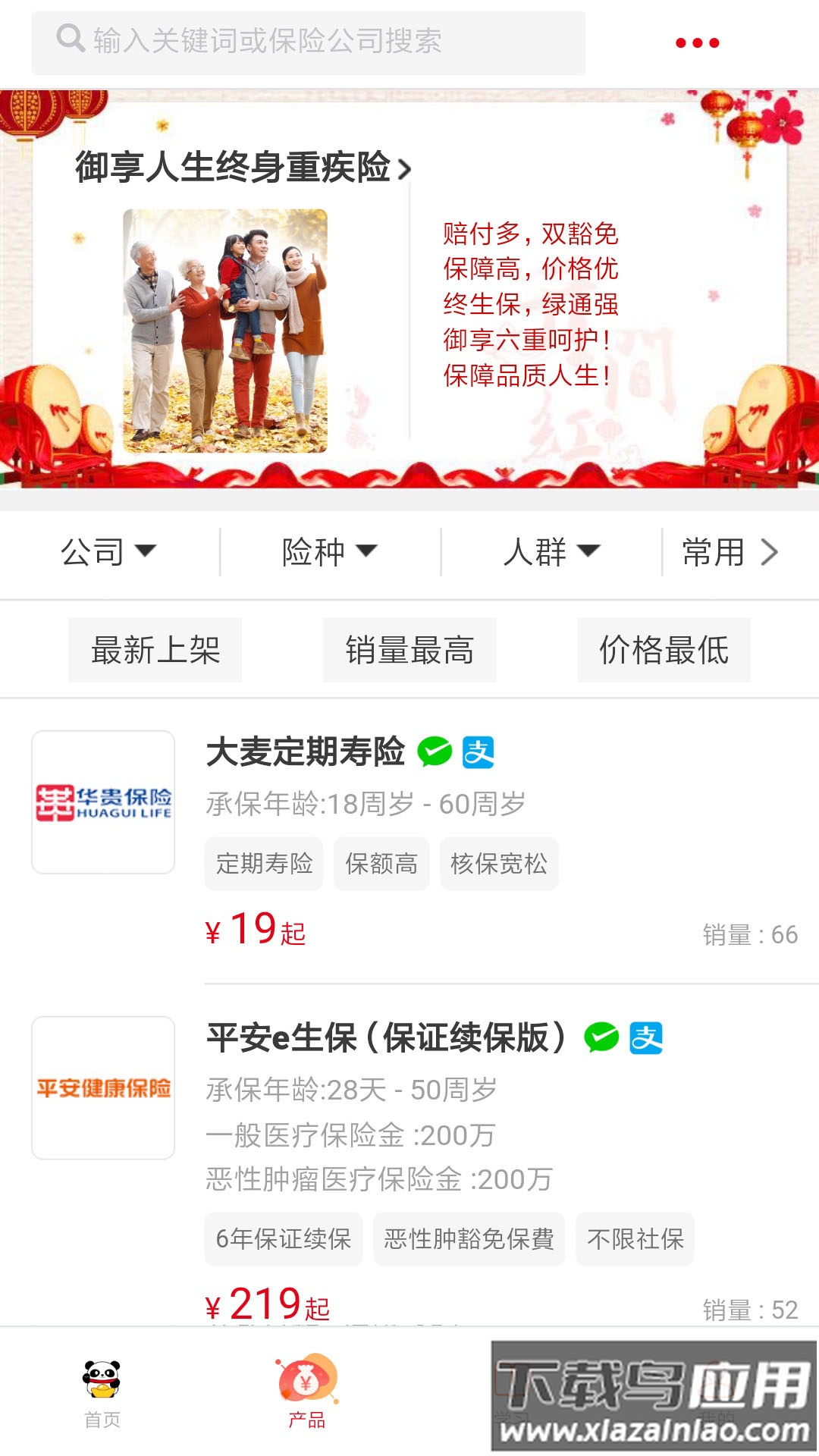Open the 常用 filter options
819x1456 pixels.
pos(730,552)
